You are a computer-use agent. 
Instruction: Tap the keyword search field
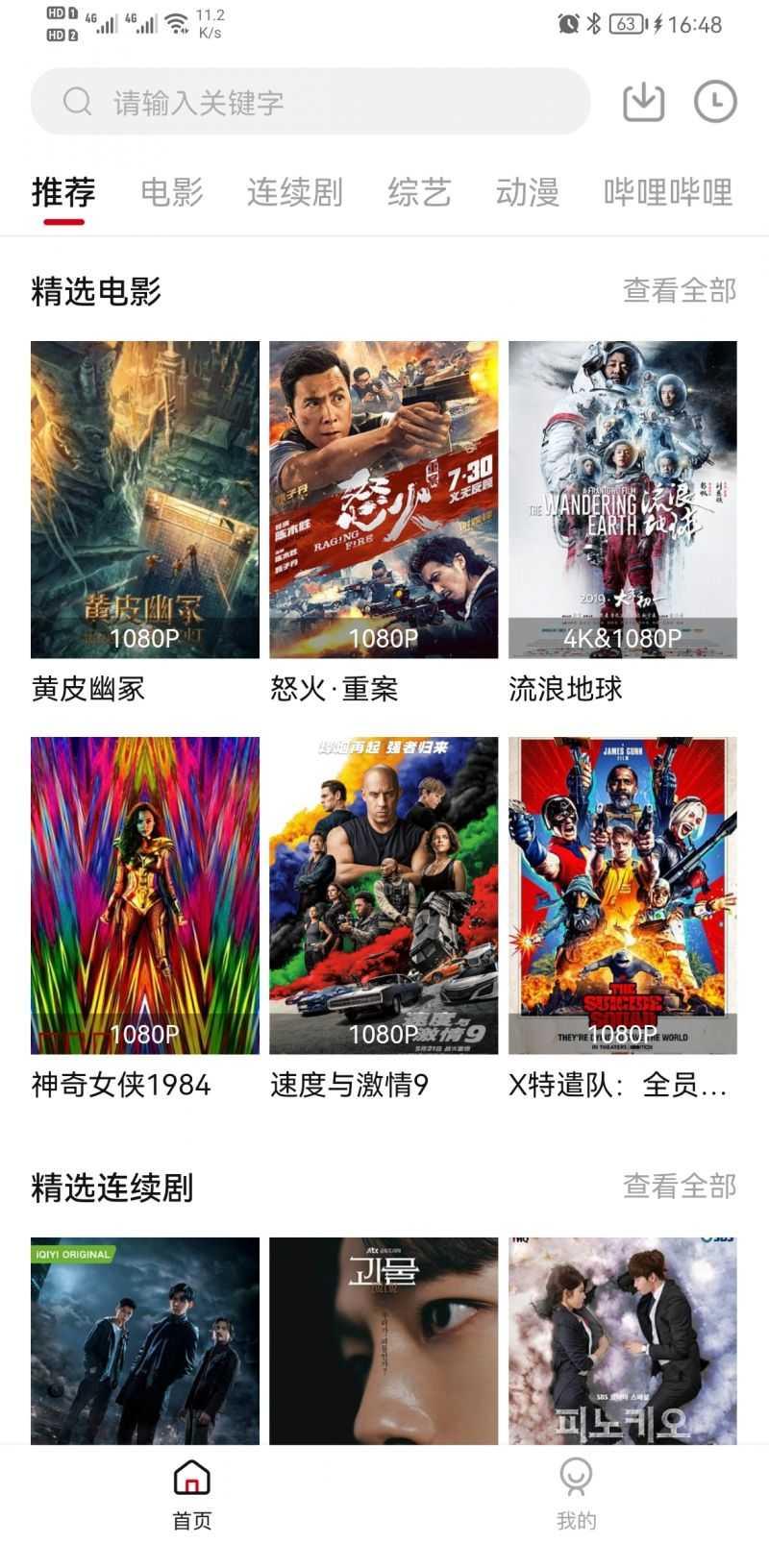click(310, 102)
